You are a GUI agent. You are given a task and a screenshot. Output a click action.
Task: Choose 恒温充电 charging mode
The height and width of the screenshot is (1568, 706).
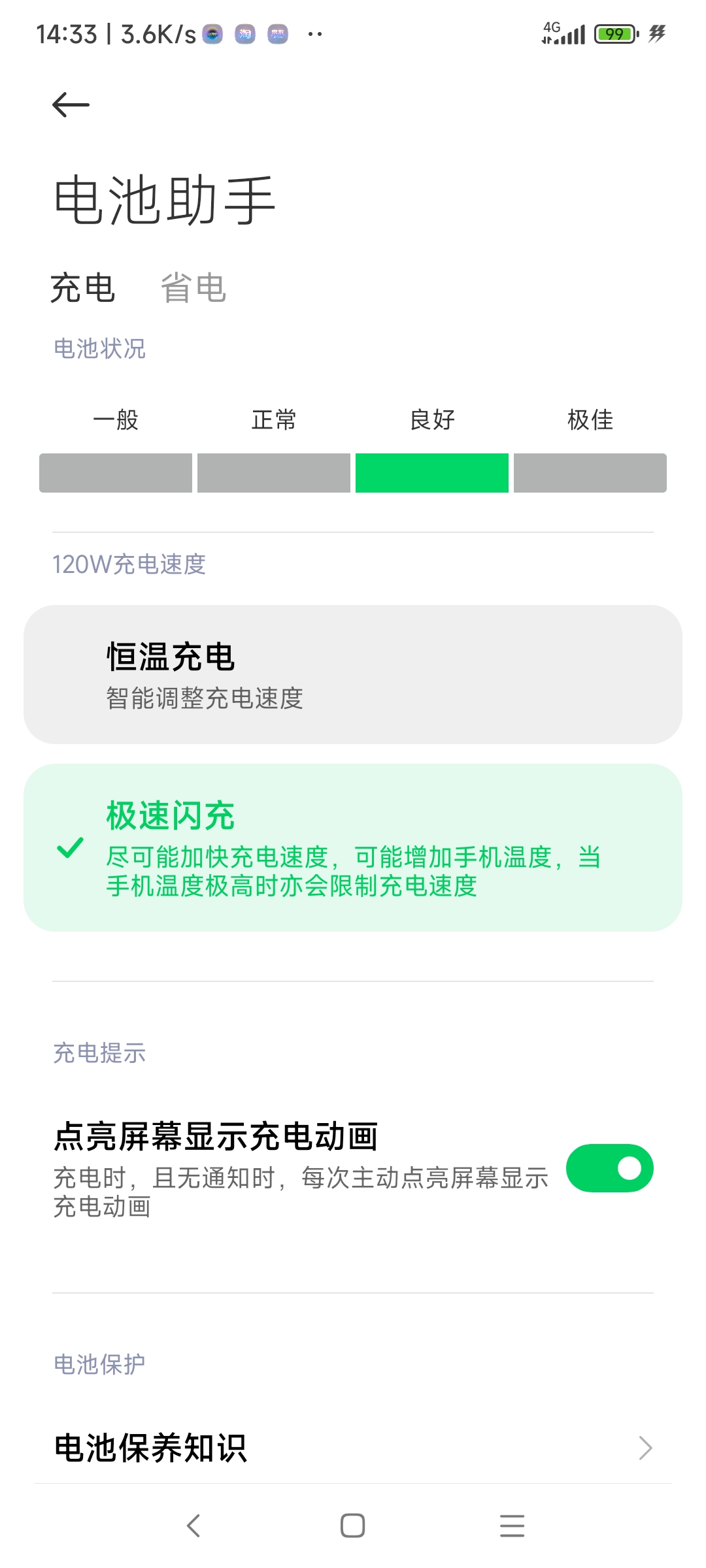pyautogui.click(x=353, y=674)
